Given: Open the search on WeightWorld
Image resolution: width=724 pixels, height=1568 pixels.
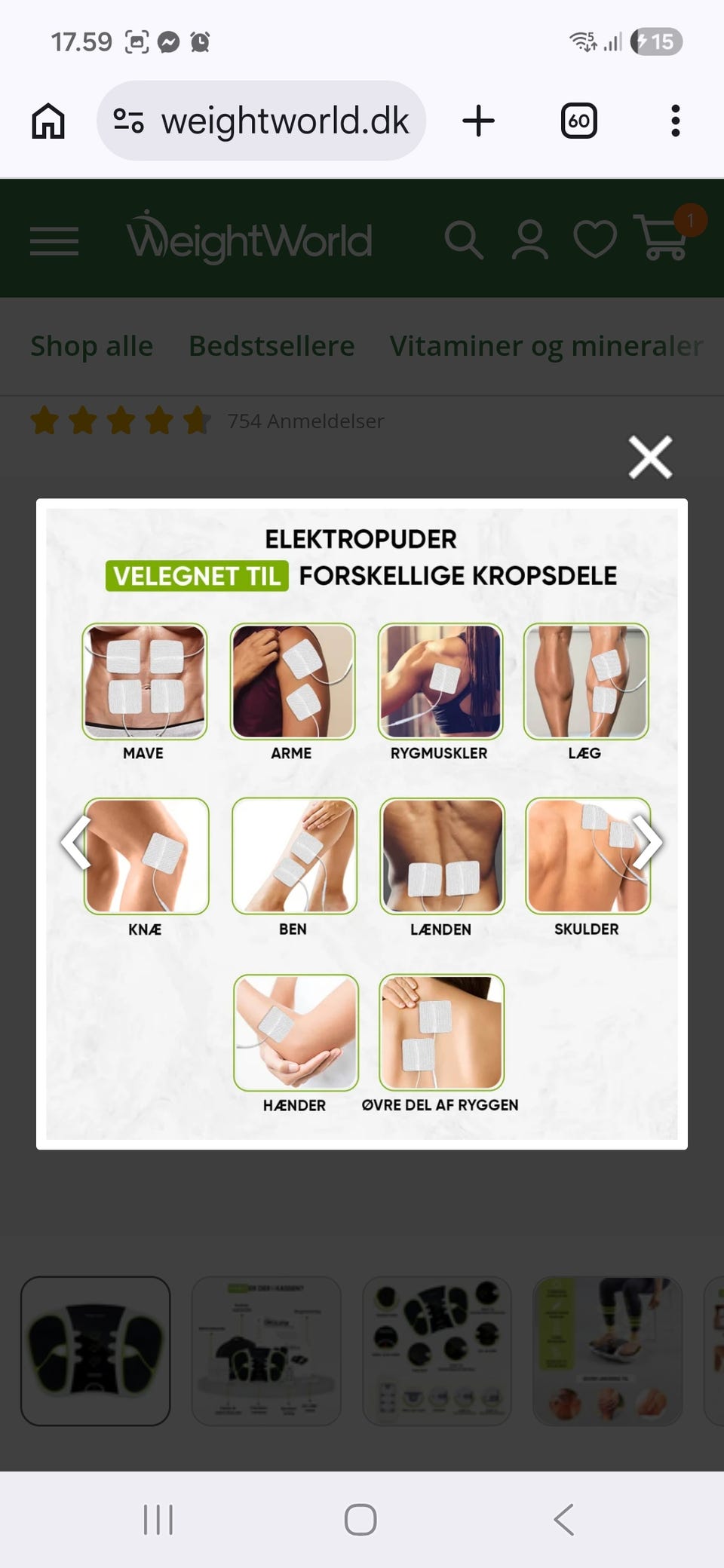Looking at the screenshot, I should pos(465,240).
